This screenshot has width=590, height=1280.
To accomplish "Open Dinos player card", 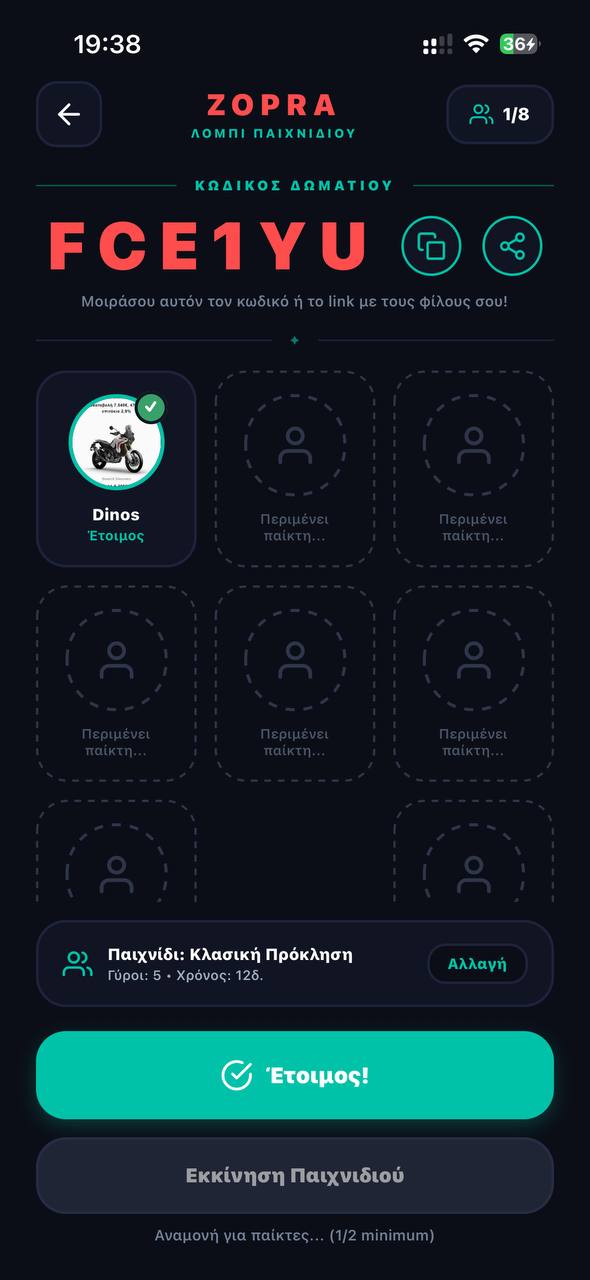I will point(116,469).
